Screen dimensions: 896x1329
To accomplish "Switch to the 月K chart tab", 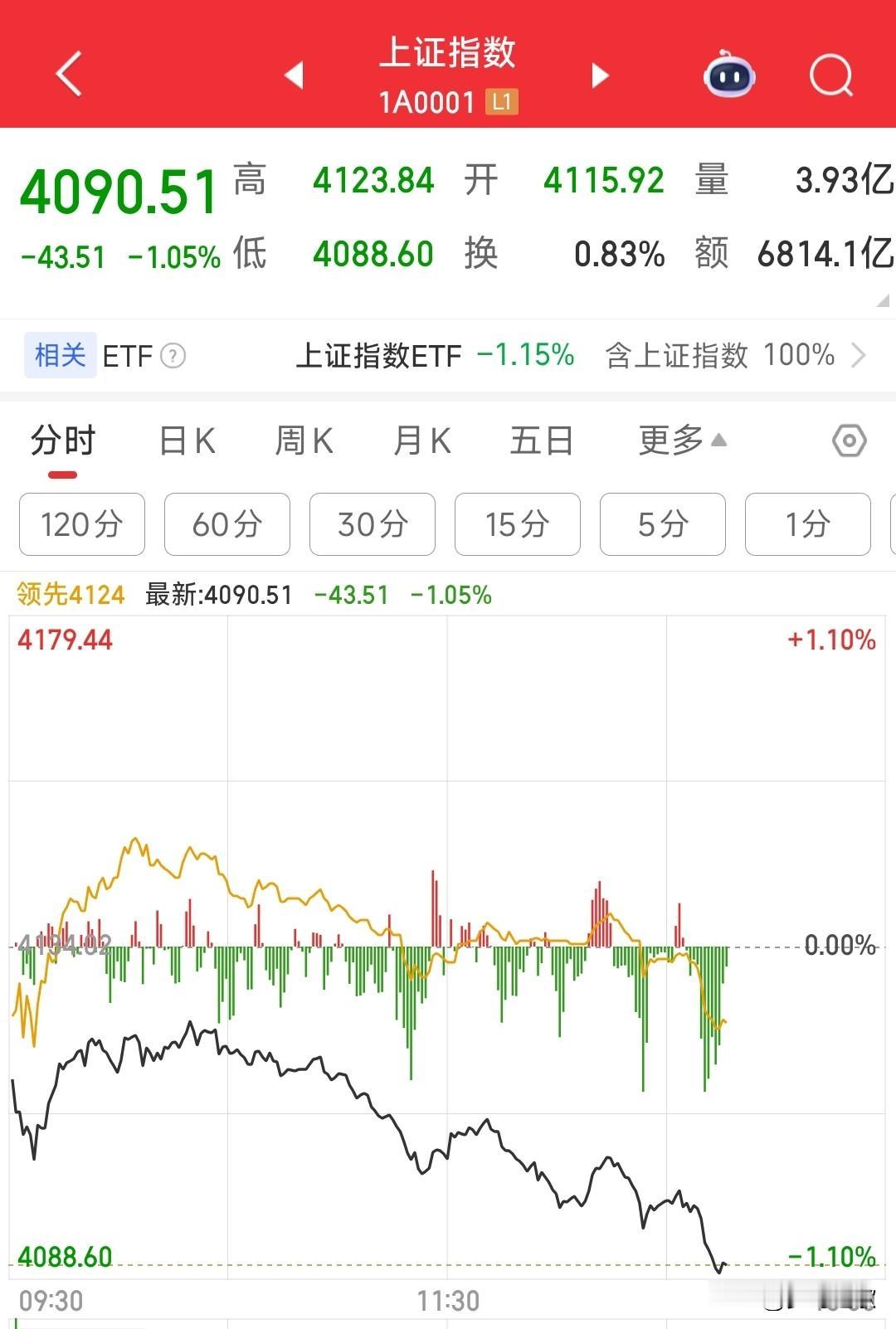I will coord(421,441).
